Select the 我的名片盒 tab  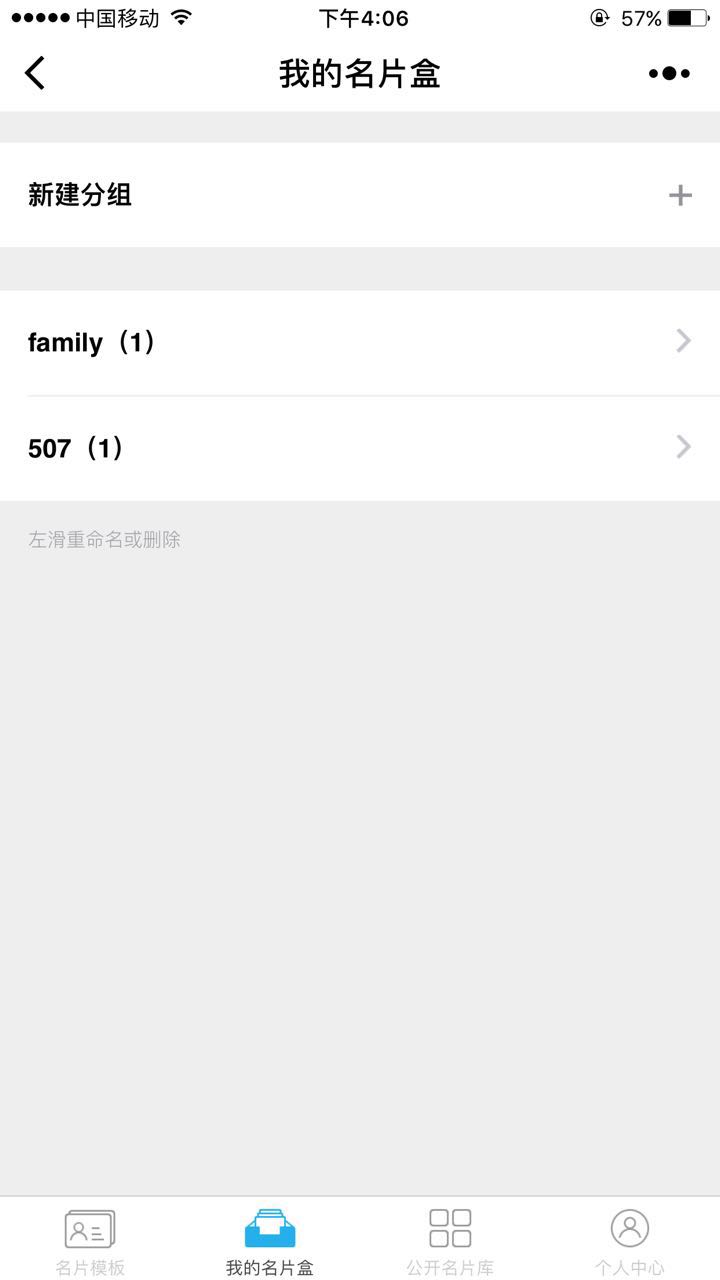(x=270, y=1240)
